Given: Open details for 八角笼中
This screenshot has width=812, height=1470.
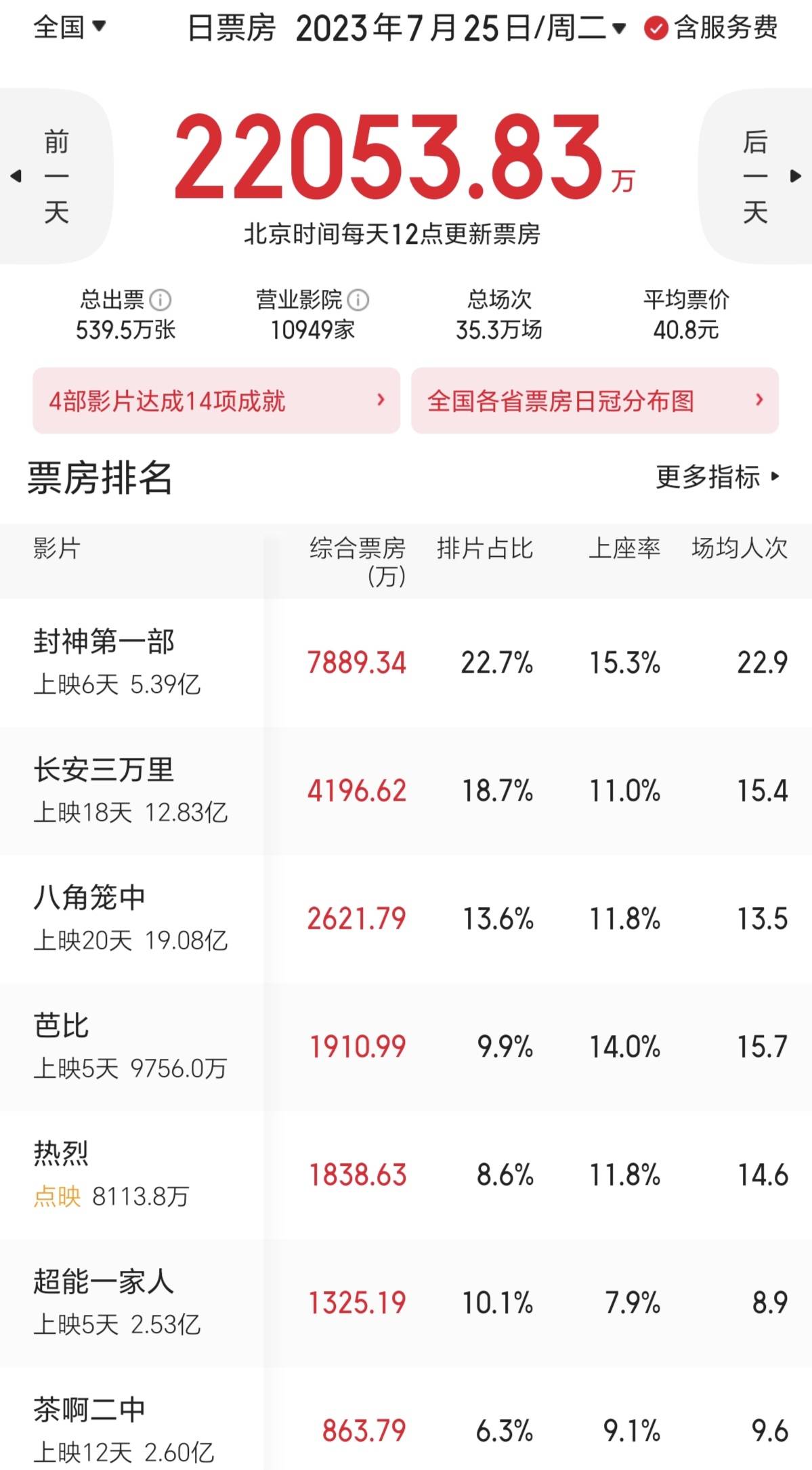Looking at the screenshot, I should tap(90, 898).
